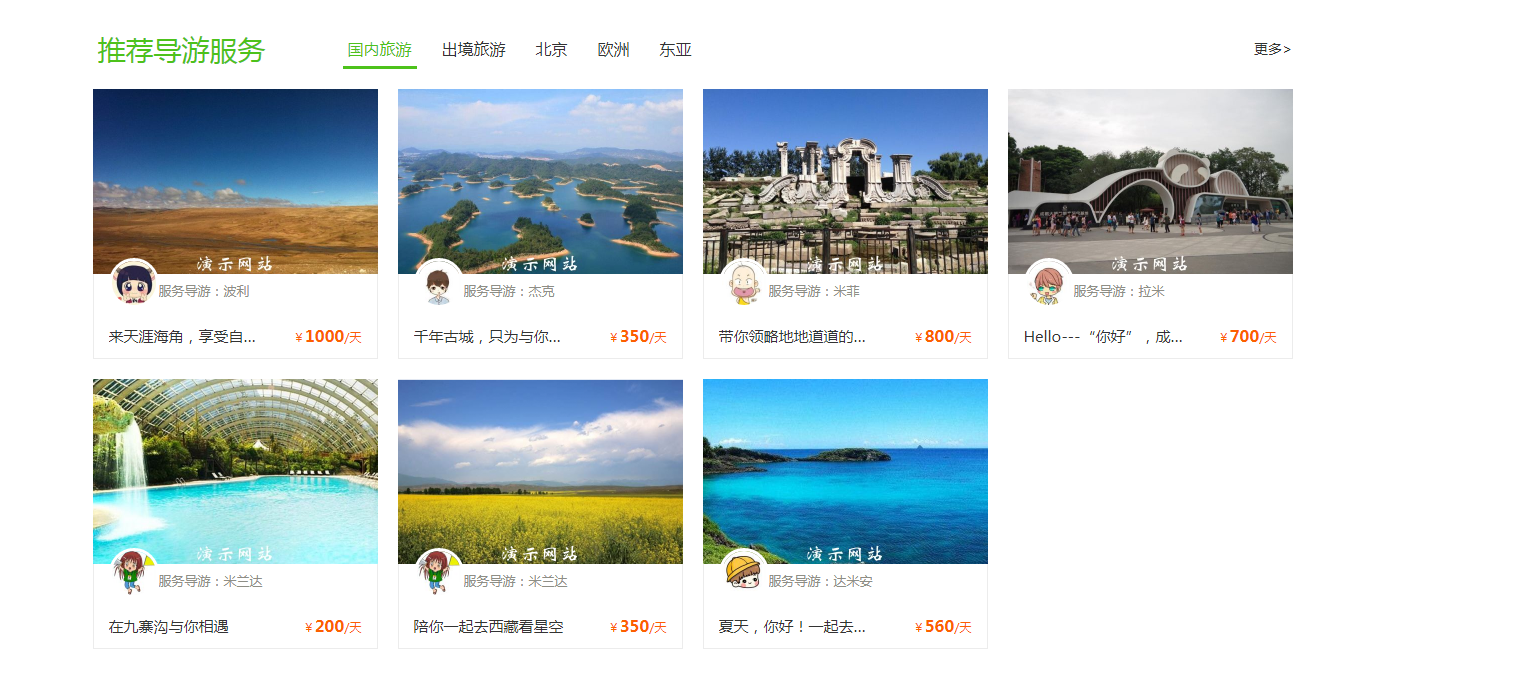The height and width of the screenshot is (676, 1527).
Task: Open the 欧洲 tab
Action: [x=613, y=50]
